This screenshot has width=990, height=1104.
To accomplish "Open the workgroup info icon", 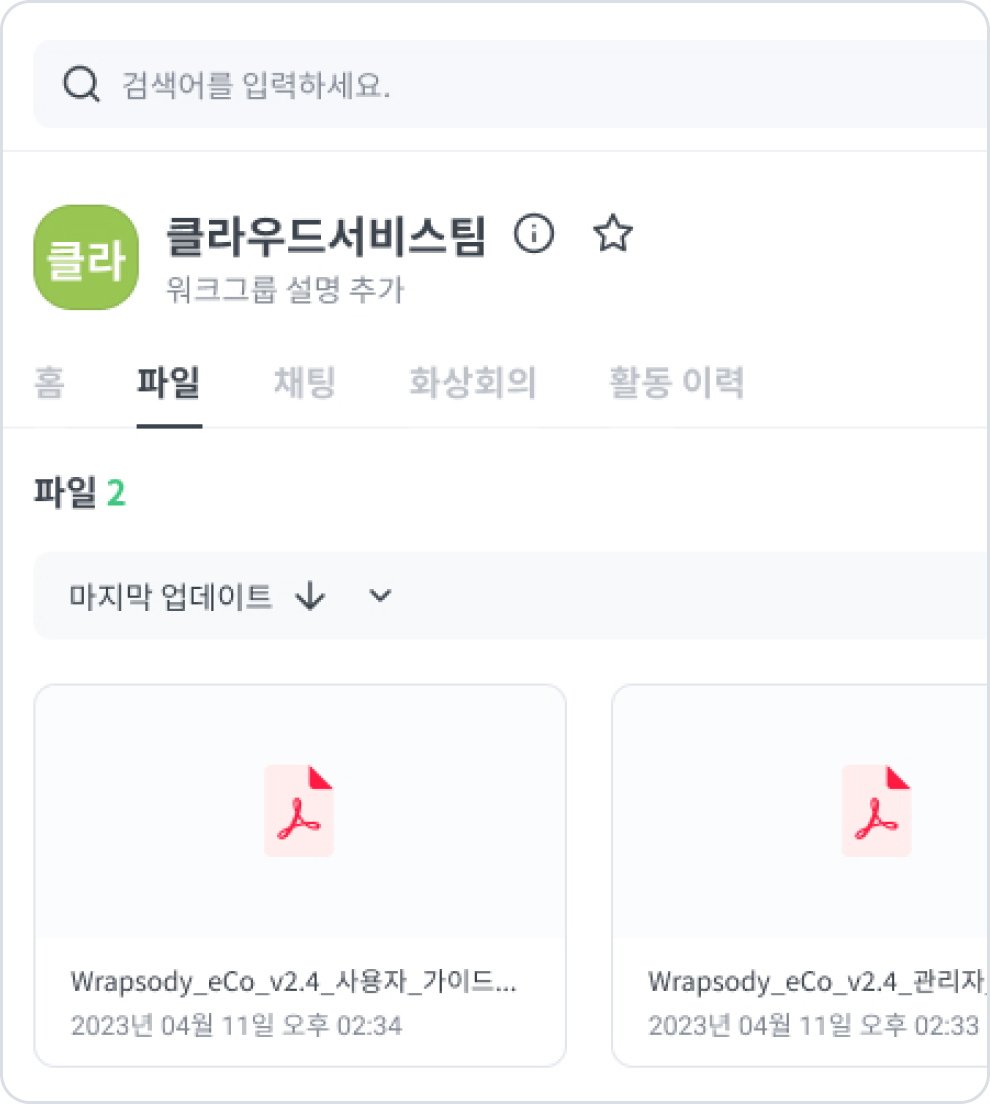I will coord(534,234).
